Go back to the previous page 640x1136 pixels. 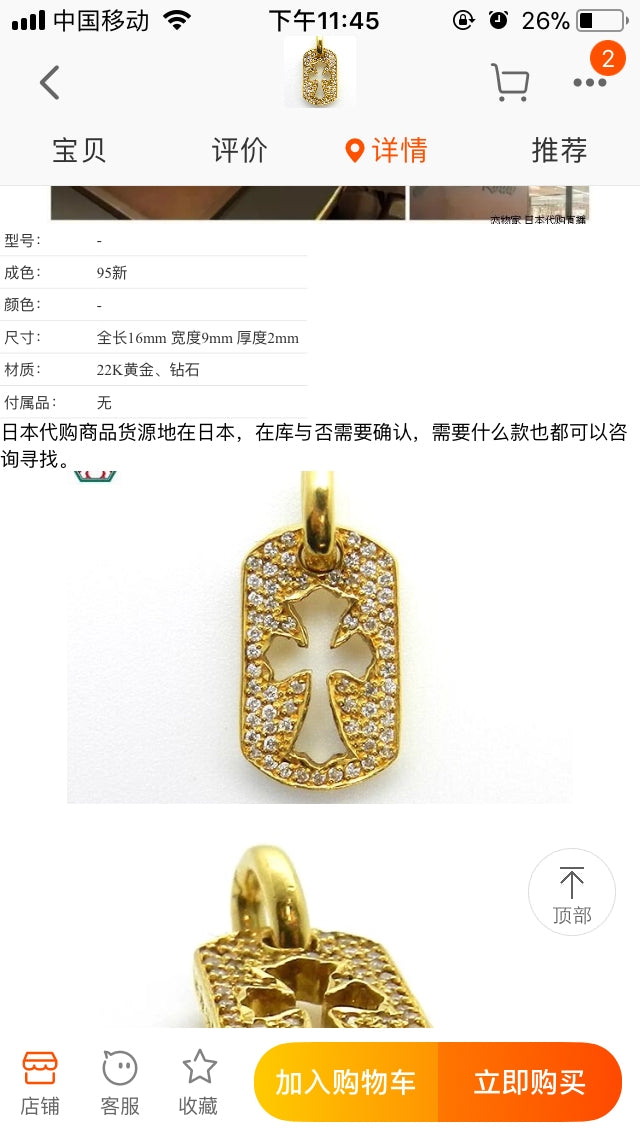coord(50,82)
